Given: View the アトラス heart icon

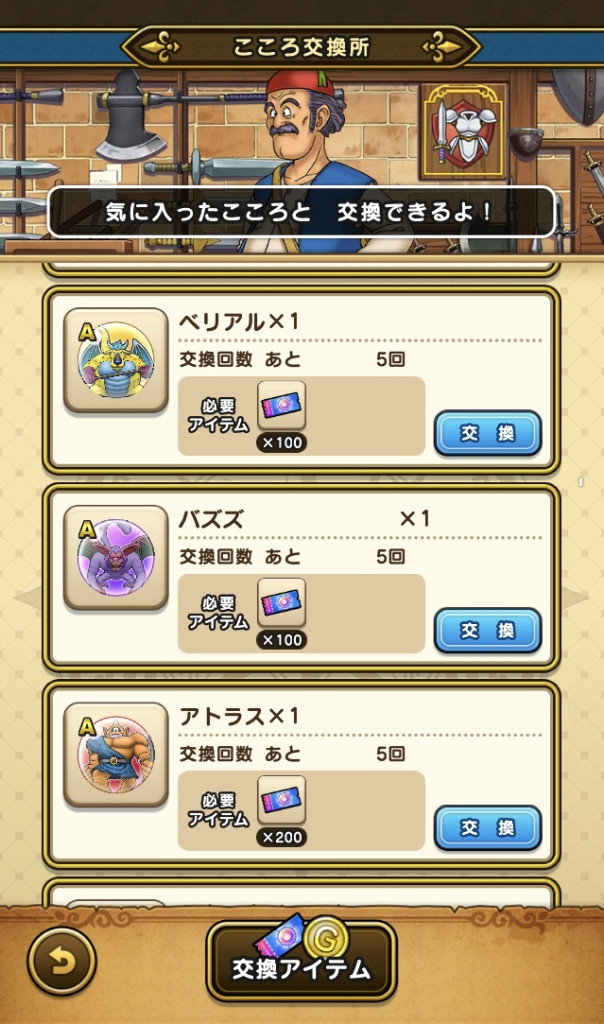Looking at the screenshot, I should [115, 754].
